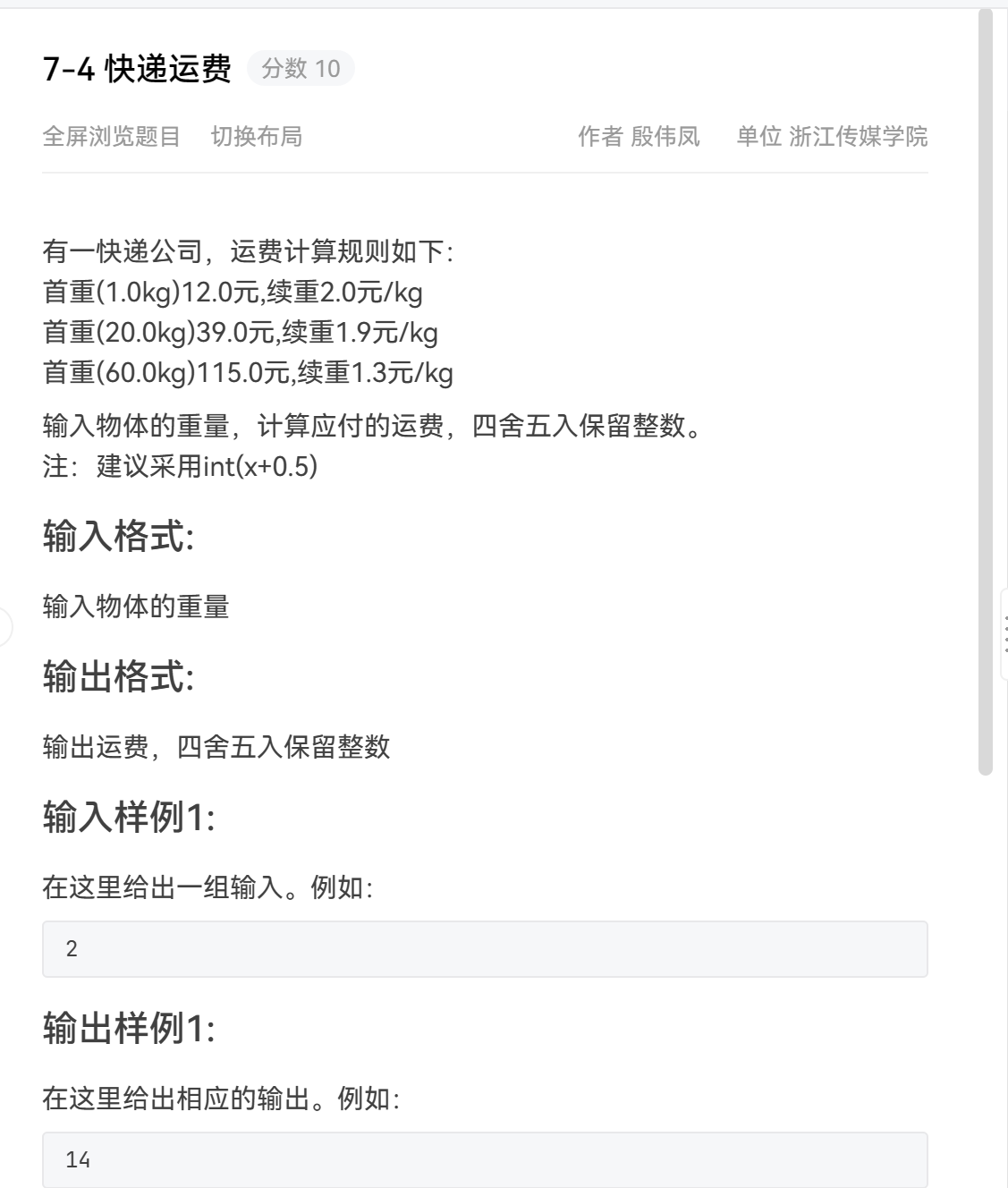Expand the left edge panel handle
1008x1188 pixels.
coord(4,625)
